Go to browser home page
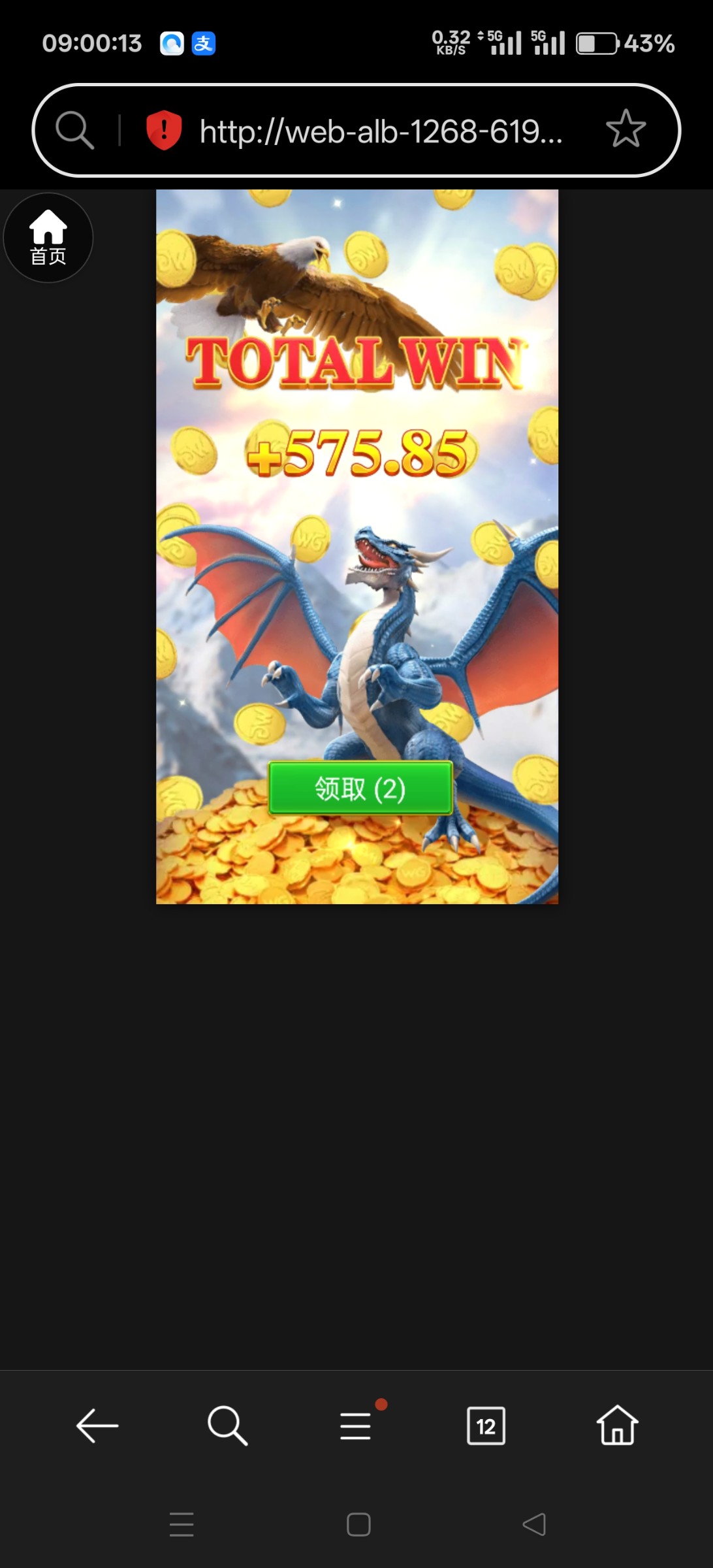 tap(617, 1426)
